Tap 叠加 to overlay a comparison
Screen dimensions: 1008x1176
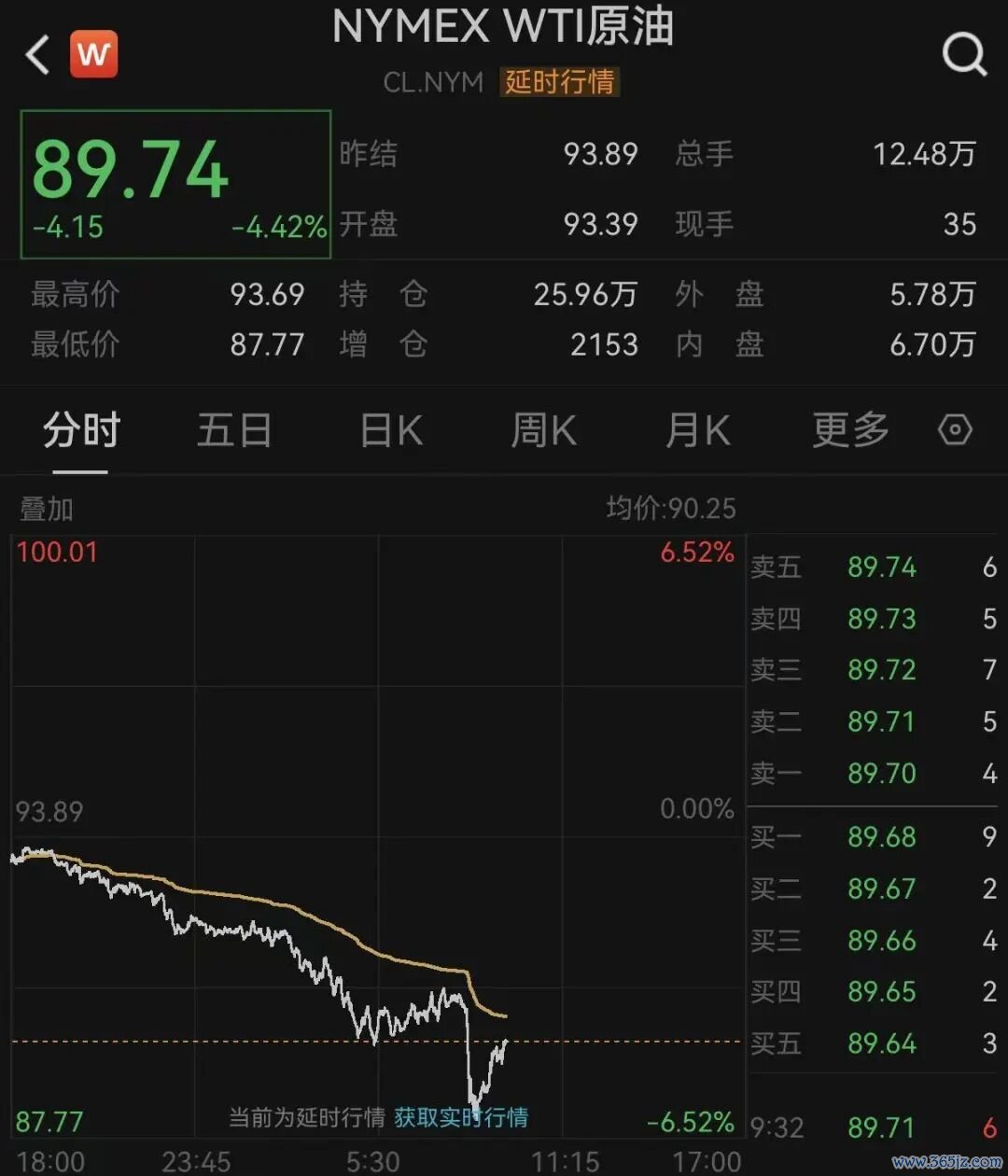pos(47,509)
